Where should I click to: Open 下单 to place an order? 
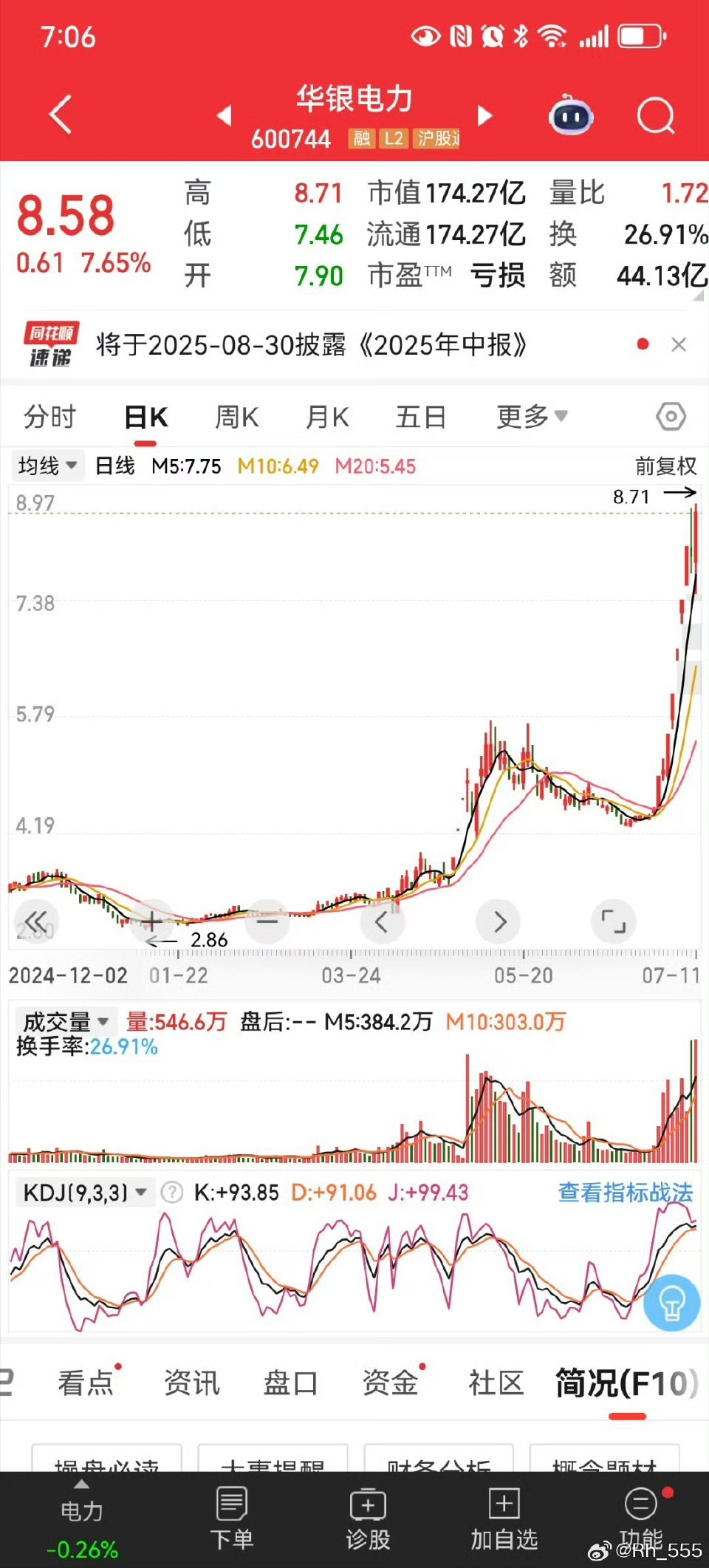[232, 1518]
